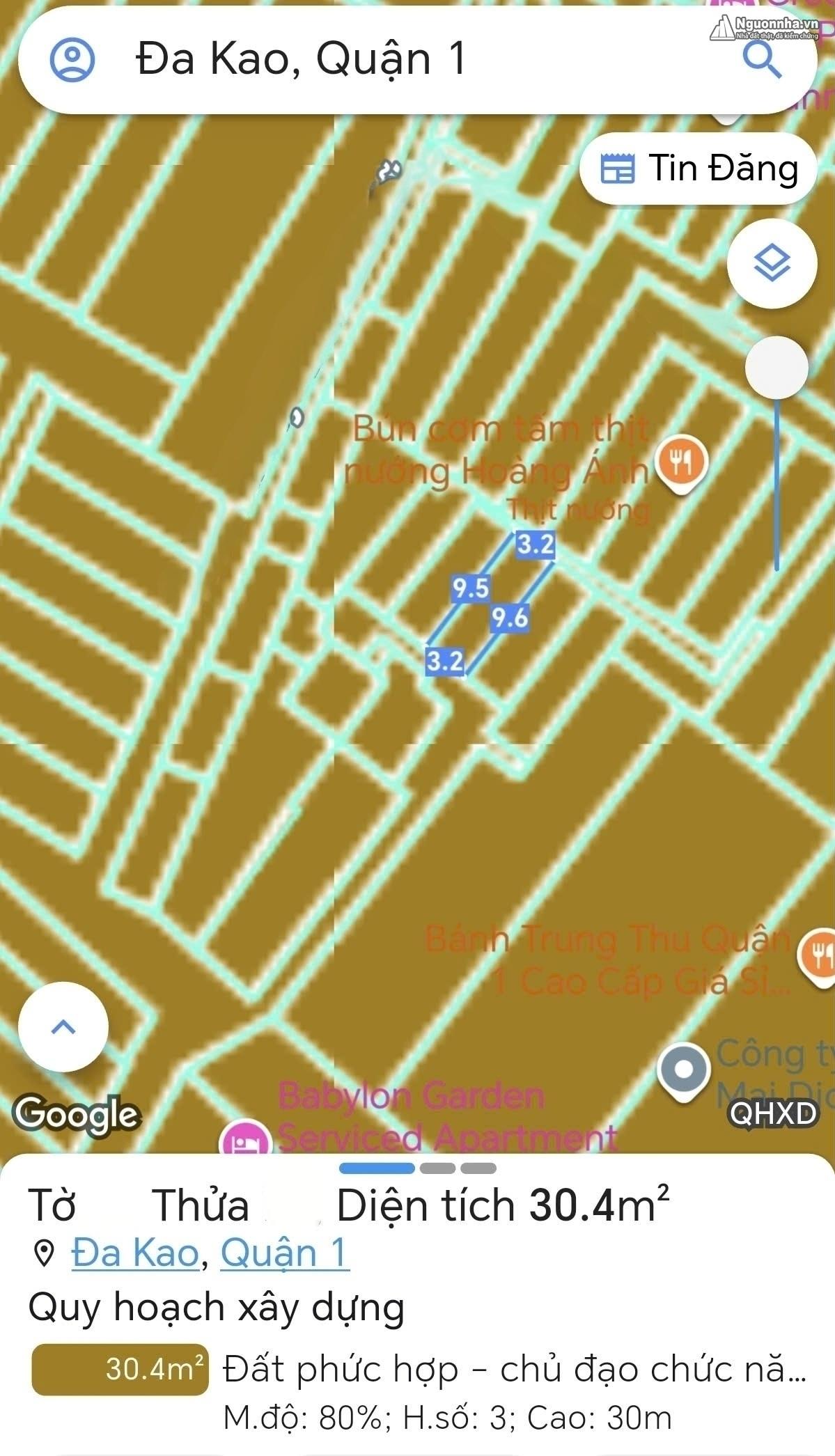Select Babylon Garden Serviced Apartment marker
Image resolution: width=835 pixels, height=1456 pixels.
tap(244, 1138)
